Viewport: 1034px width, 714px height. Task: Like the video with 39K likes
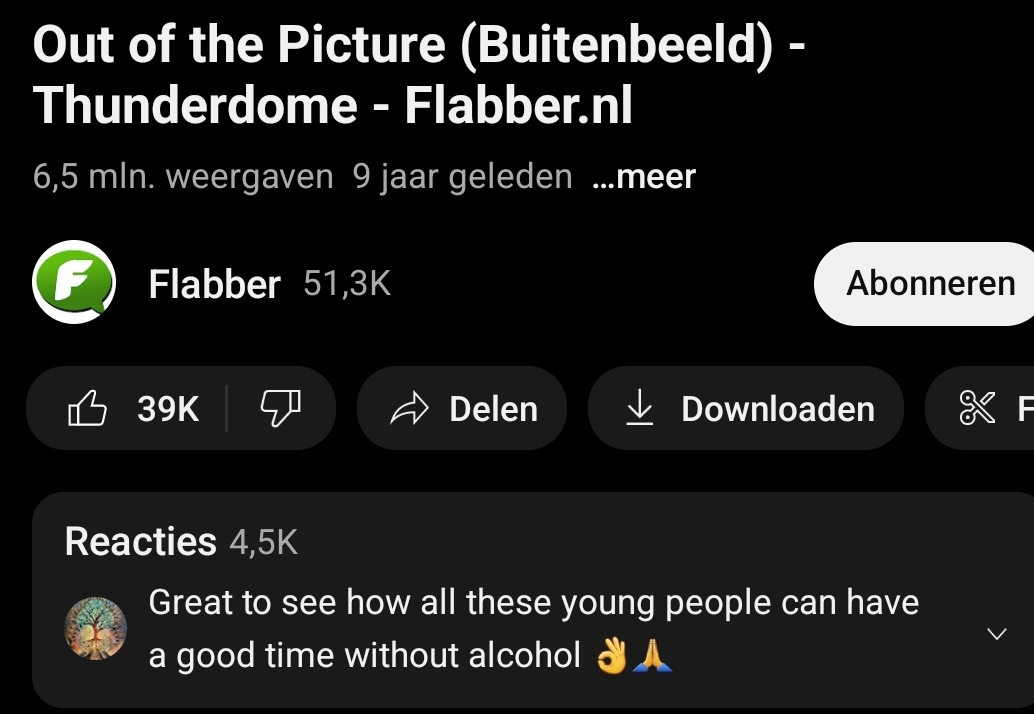(131, 408)
